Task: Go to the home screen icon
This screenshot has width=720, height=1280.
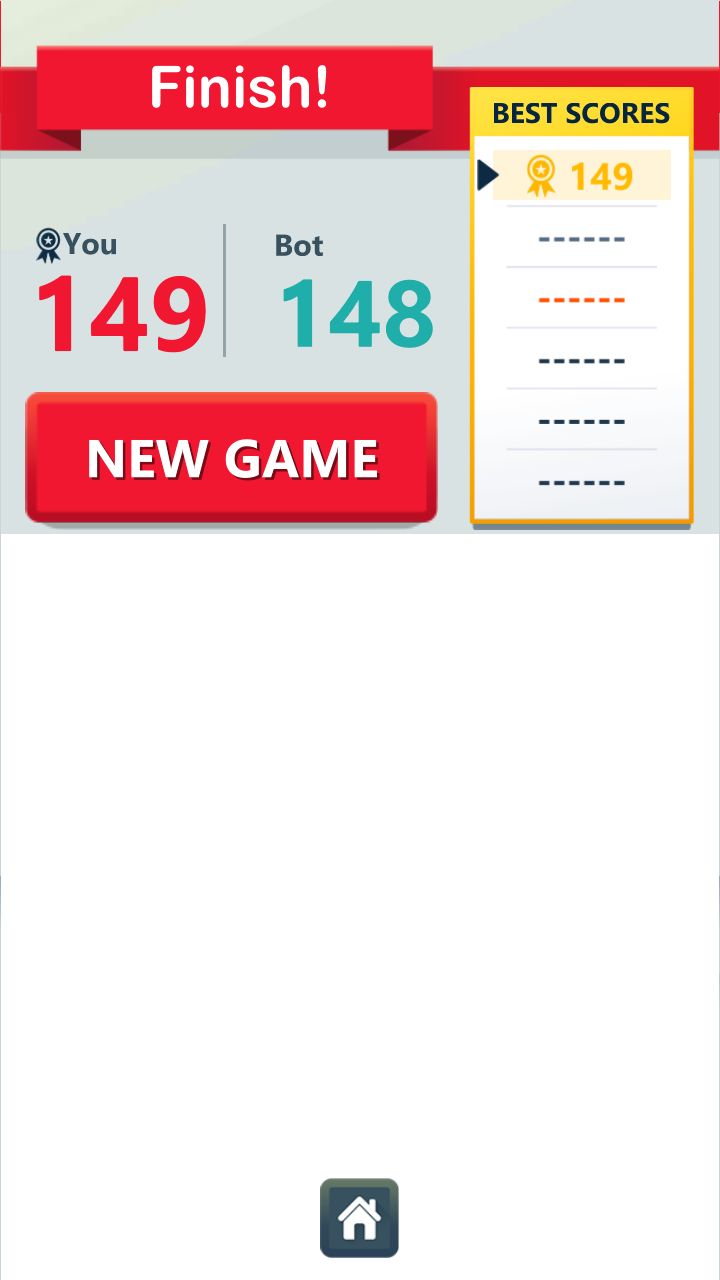Action: (359, 1217)
